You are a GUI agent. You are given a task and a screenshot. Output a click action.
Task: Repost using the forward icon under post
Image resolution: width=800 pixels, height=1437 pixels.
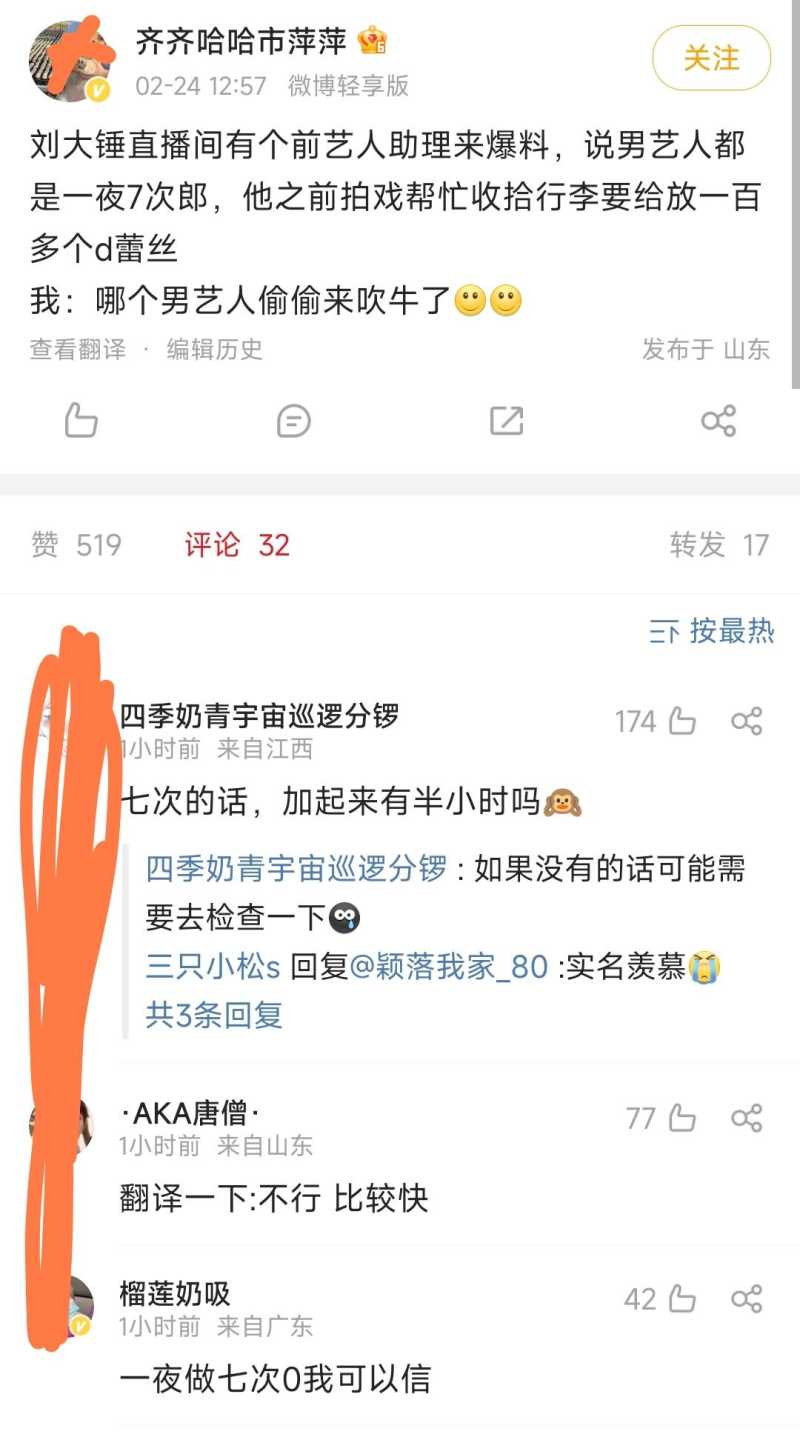coord(507,420)
